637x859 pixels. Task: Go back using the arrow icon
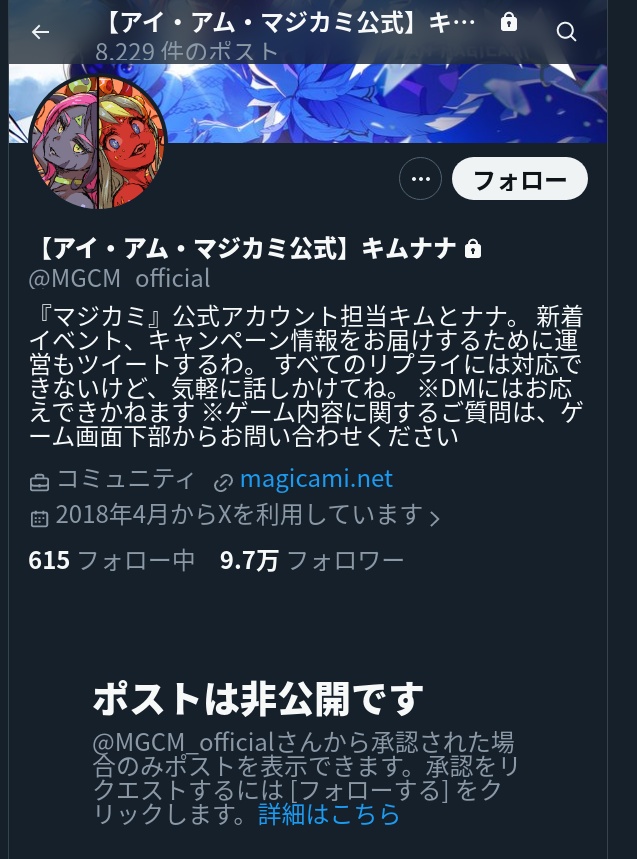[x=40, y=32]
